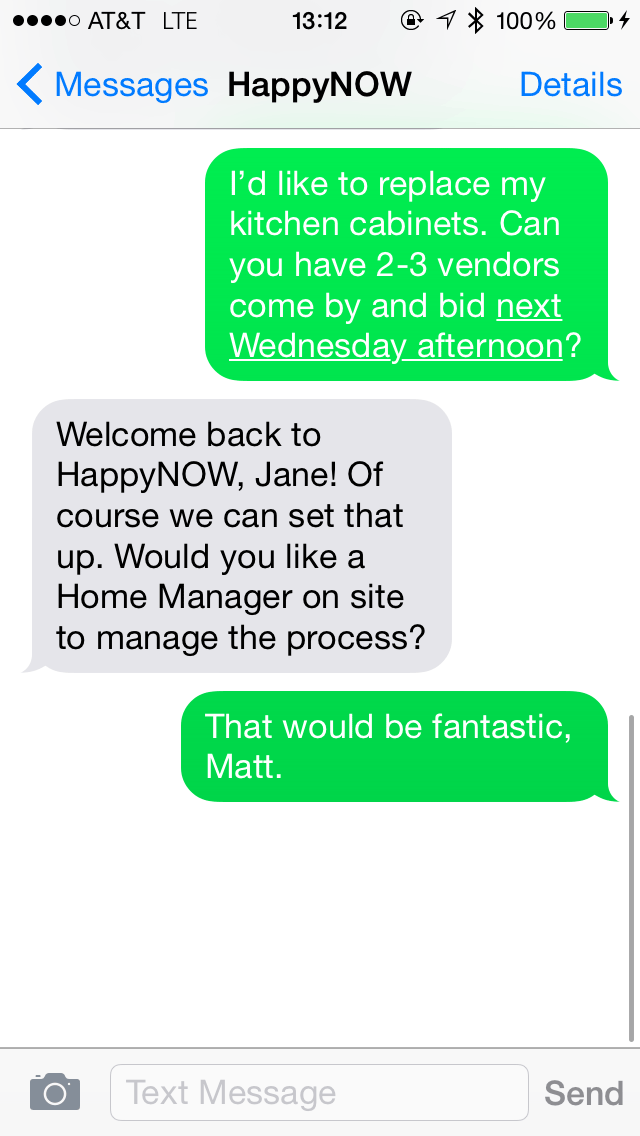The height and width of the screenshot is (1136, 640).
Task: Focus the Text Message input field
Action: [318, 1092]
